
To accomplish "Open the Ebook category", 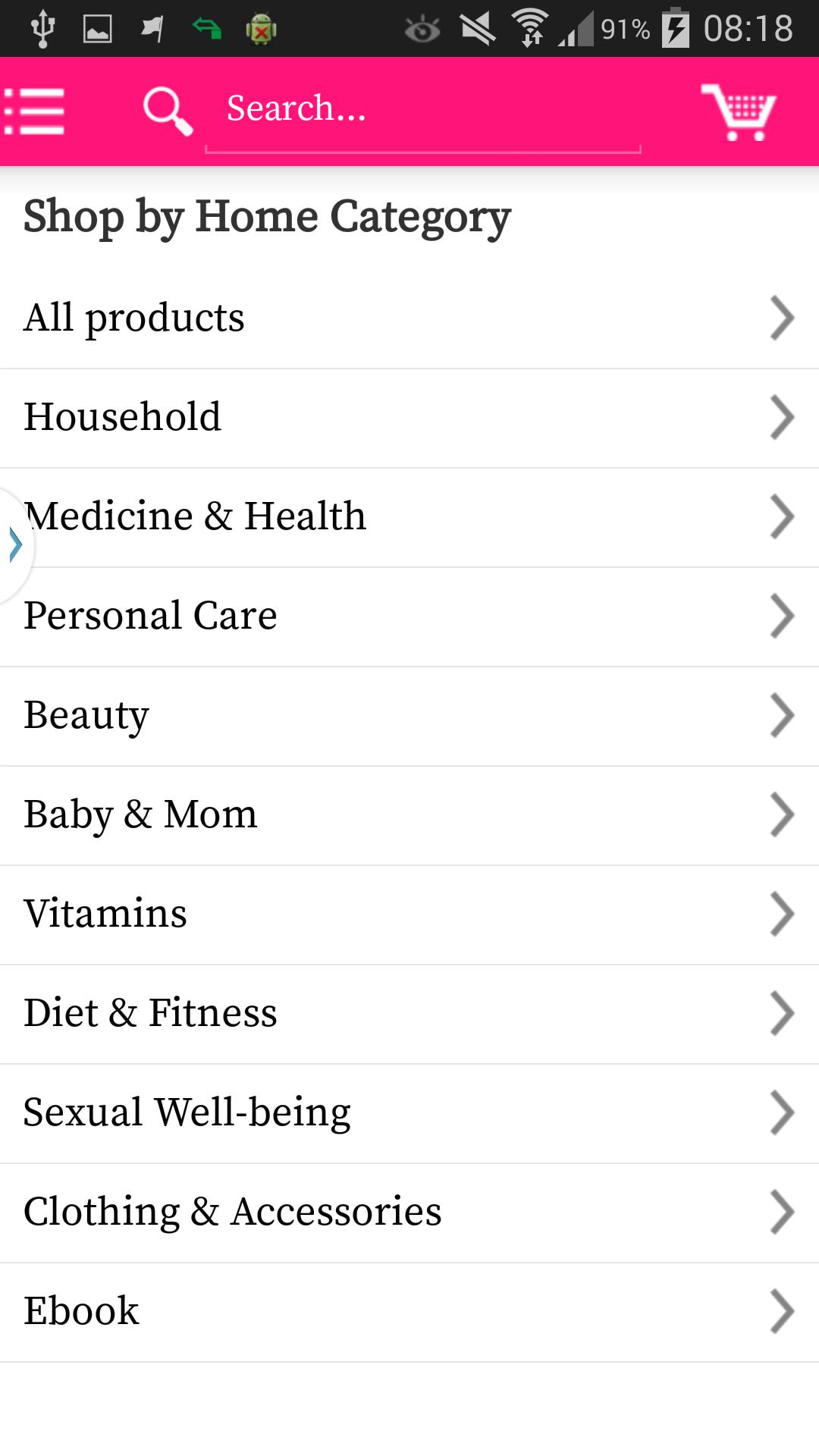I will click(x=409, y=1311).
